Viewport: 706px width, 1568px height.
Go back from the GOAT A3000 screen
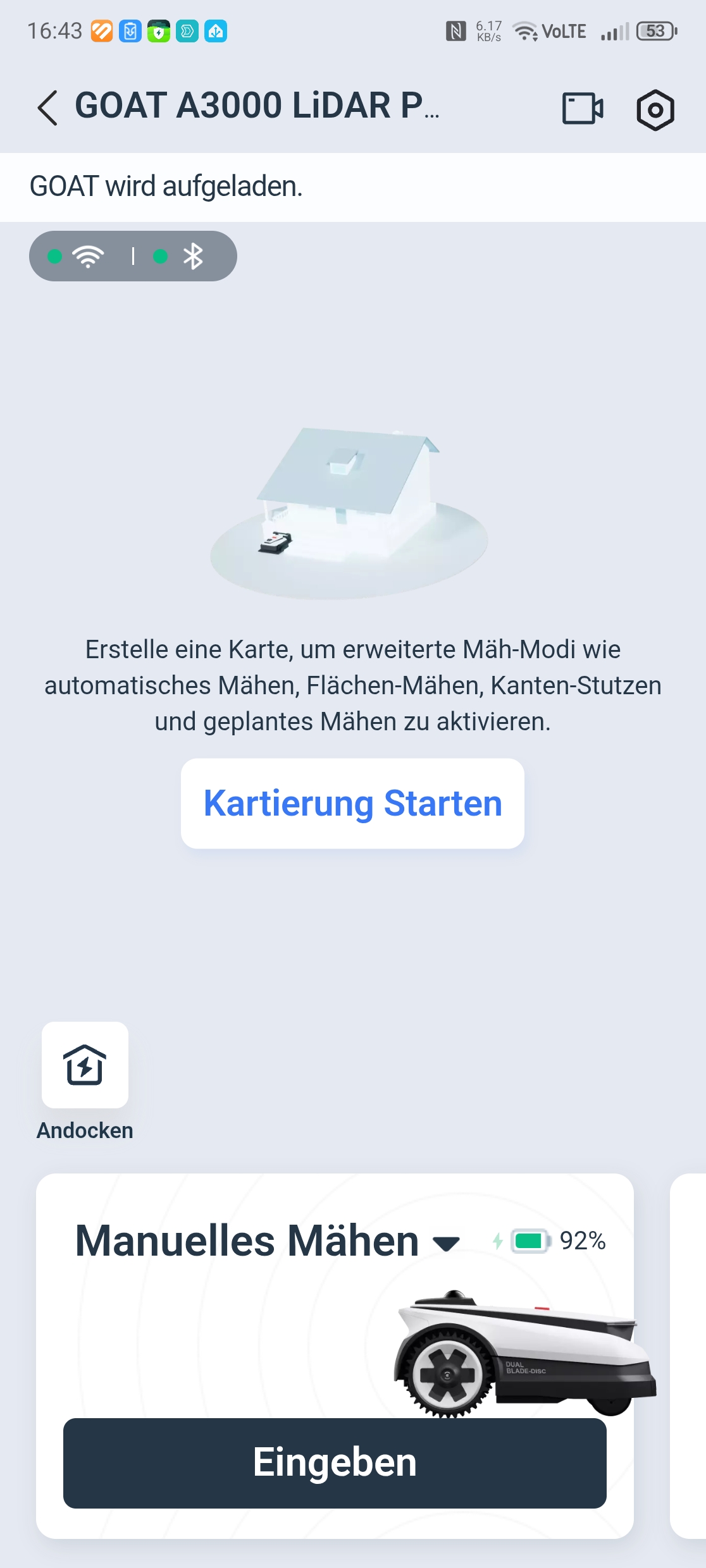tap(47, 107)
